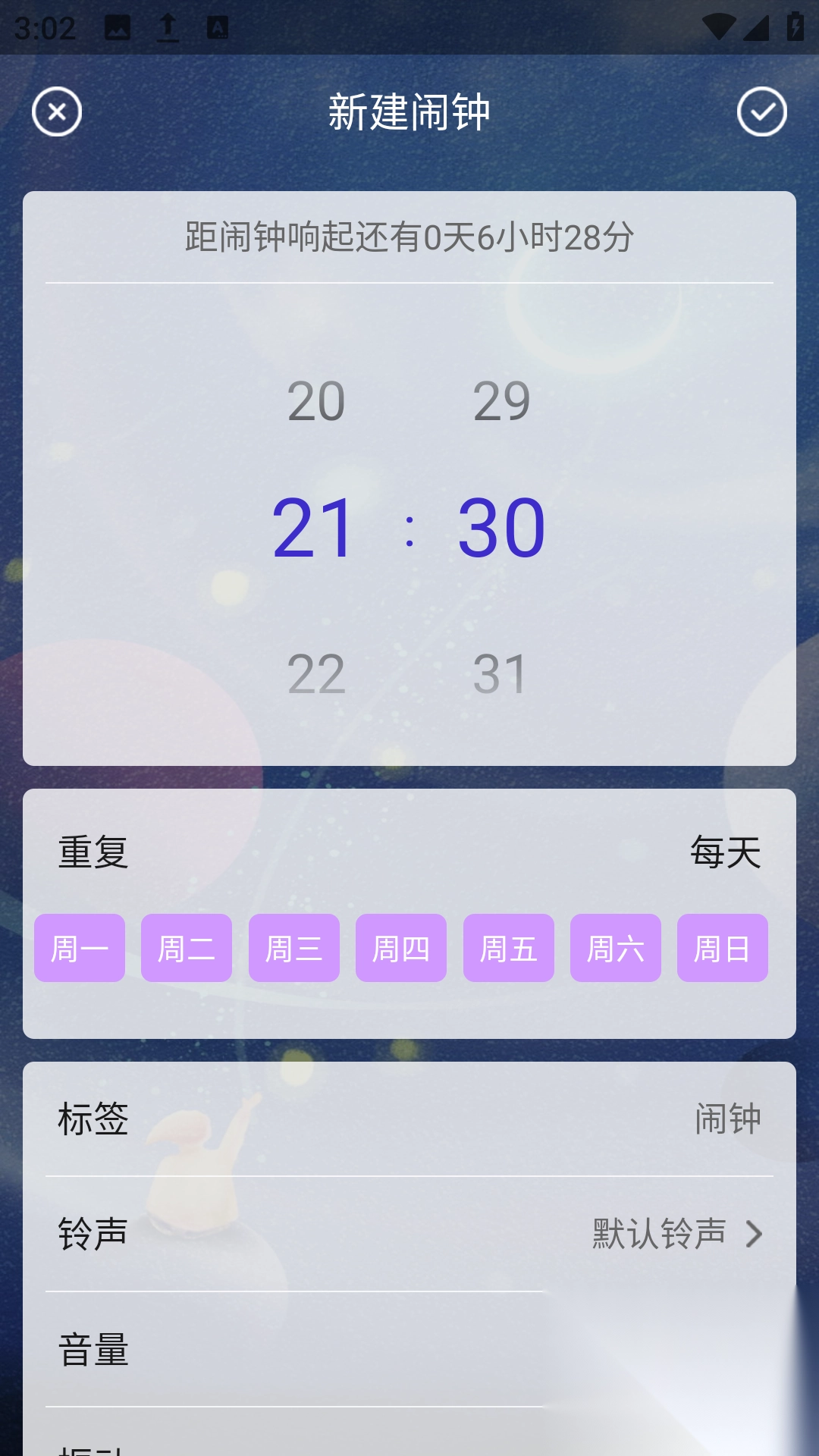Edit the 标签 alarm label
Screen dimensions: 819x1456
(x=409, y=1119)
